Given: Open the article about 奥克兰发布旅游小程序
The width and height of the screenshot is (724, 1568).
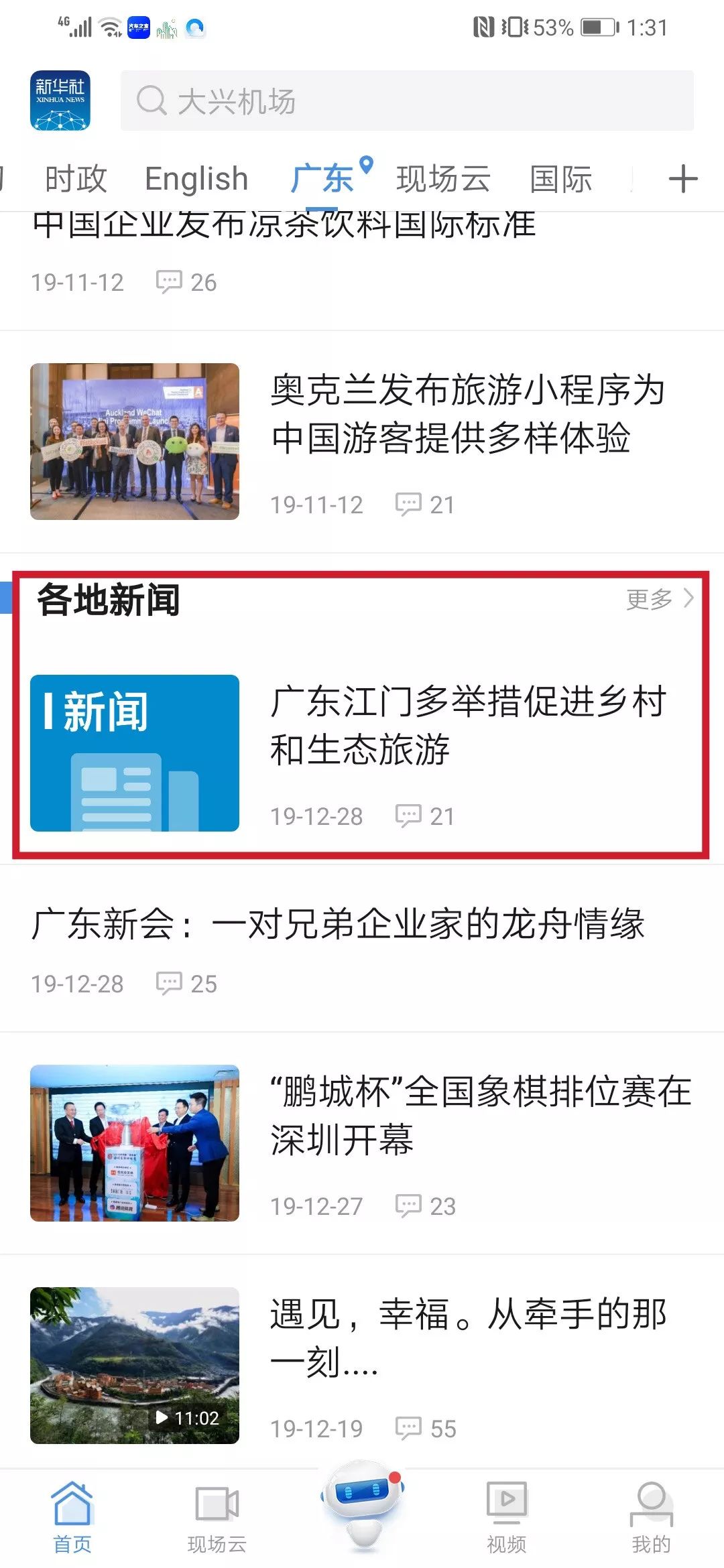Looking at the screenshot, I should pyautogui.click(x=362, y=442).
